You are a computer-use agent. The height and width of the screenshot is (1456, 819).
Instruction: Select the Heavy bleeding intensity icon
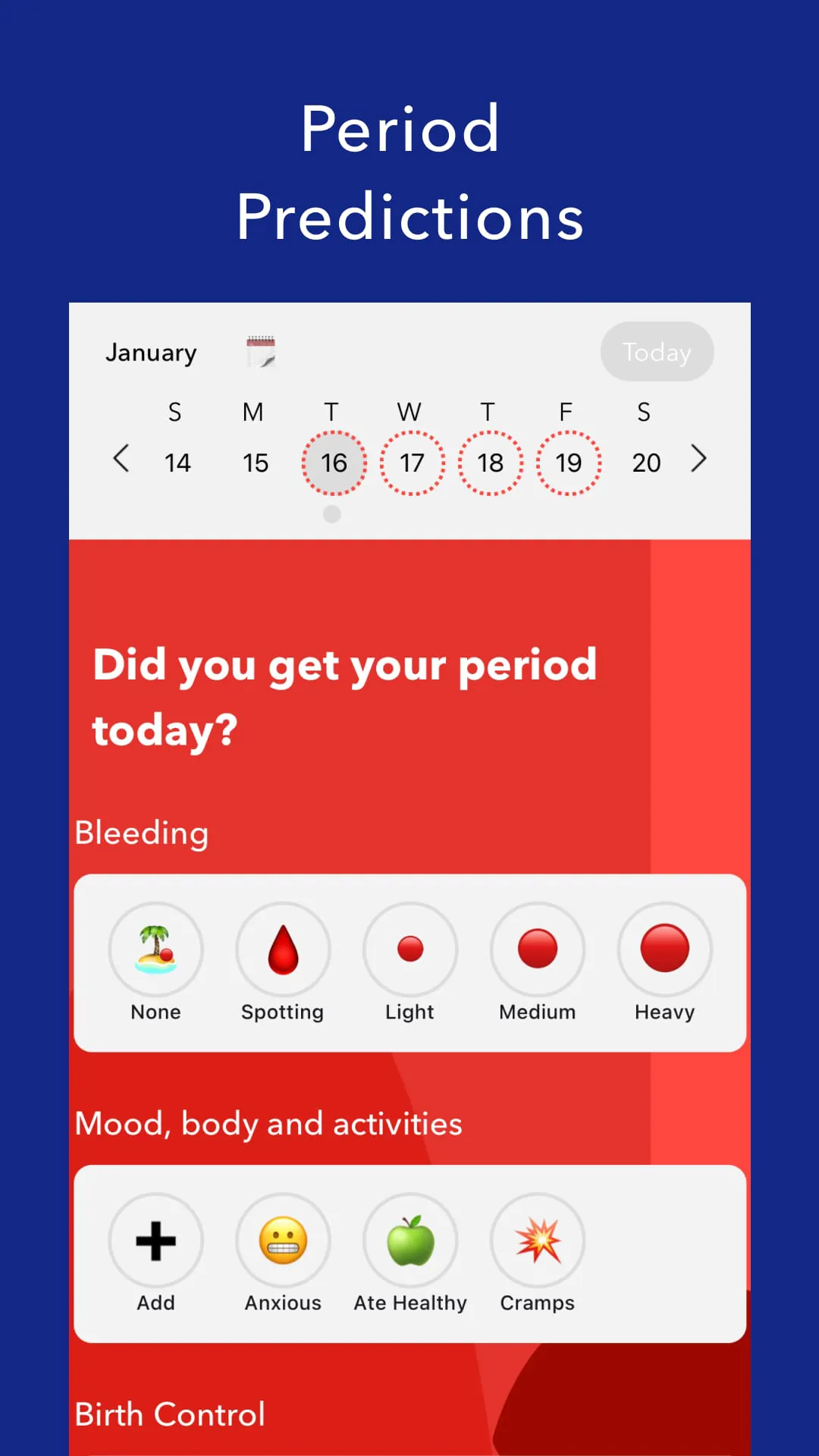click(x=664, y=948)
